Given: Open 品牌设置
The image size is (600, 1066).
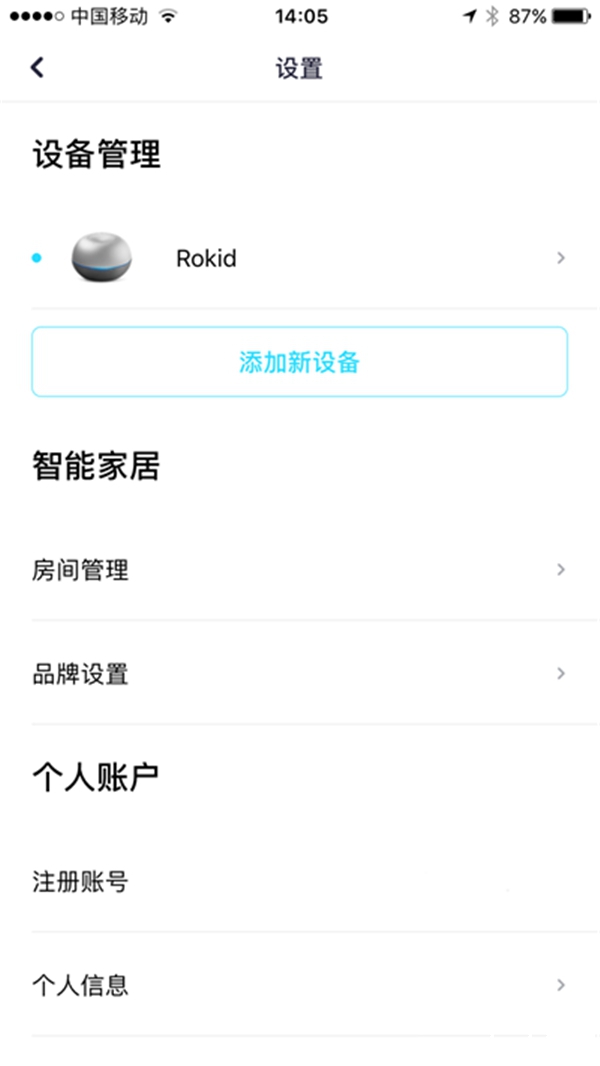Looking at the screenshot, I should 300,673.
